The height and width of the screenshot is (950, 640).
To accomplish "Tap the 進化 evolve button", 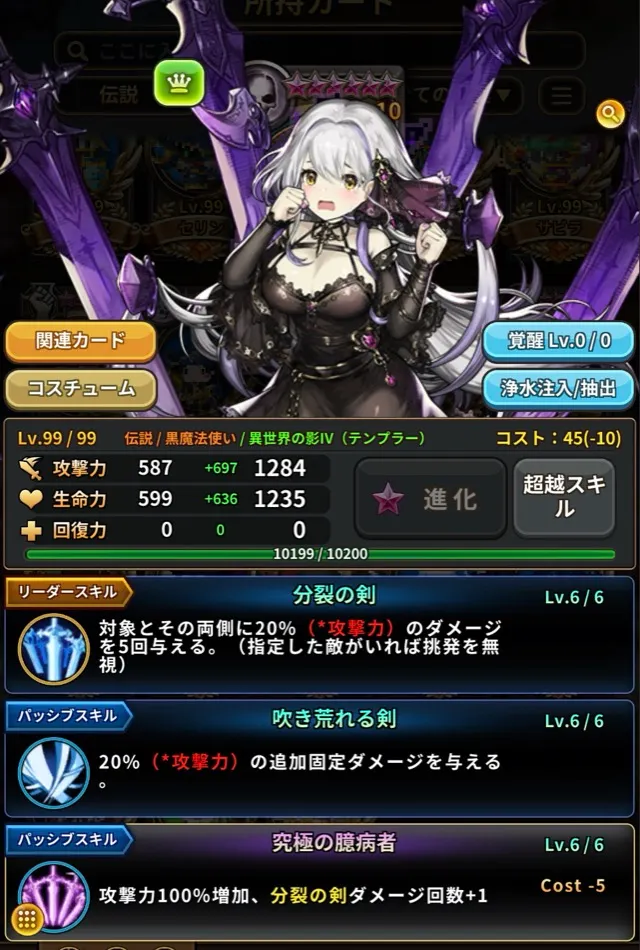I will [430, 498].
